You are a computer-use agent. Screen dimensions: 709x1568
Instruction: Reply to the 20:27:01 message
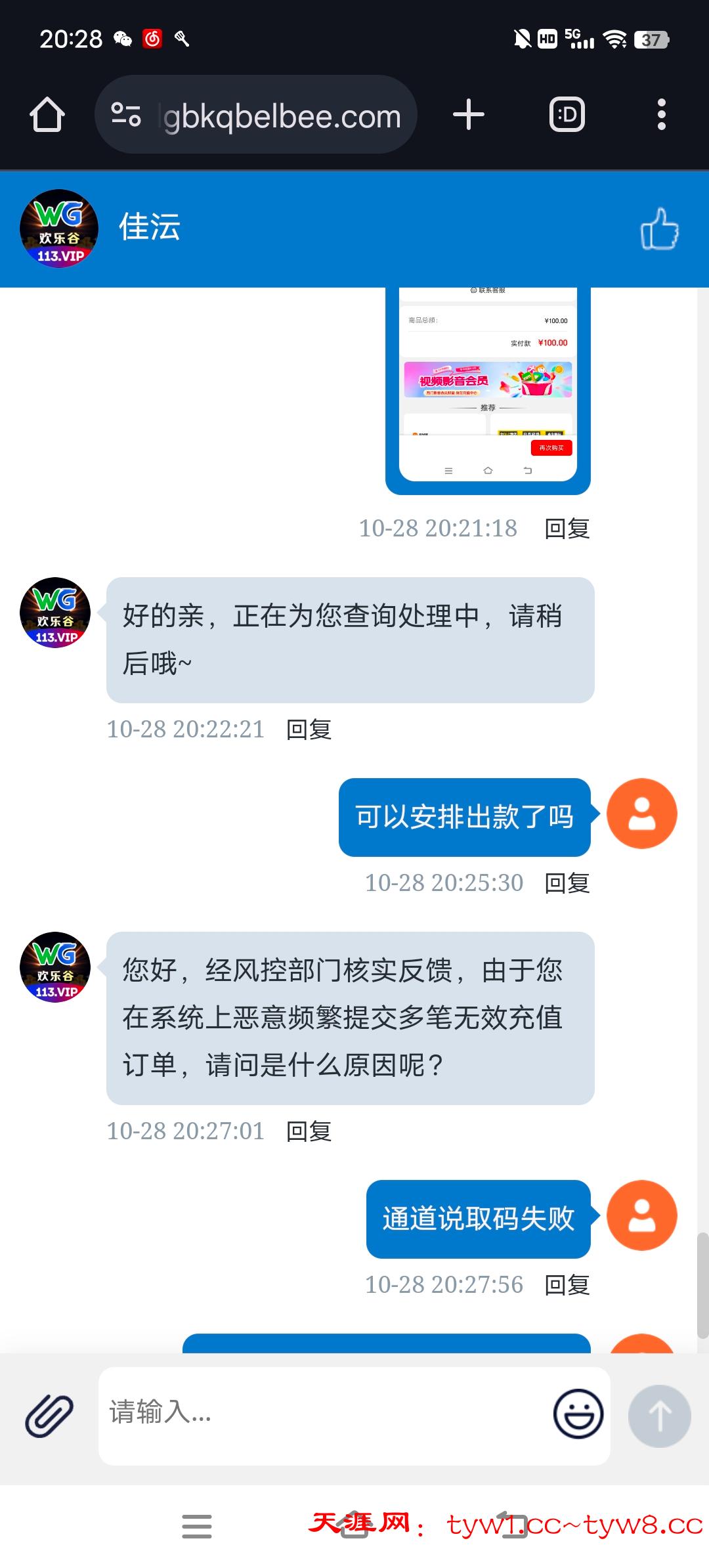(x=309, y=1131)
